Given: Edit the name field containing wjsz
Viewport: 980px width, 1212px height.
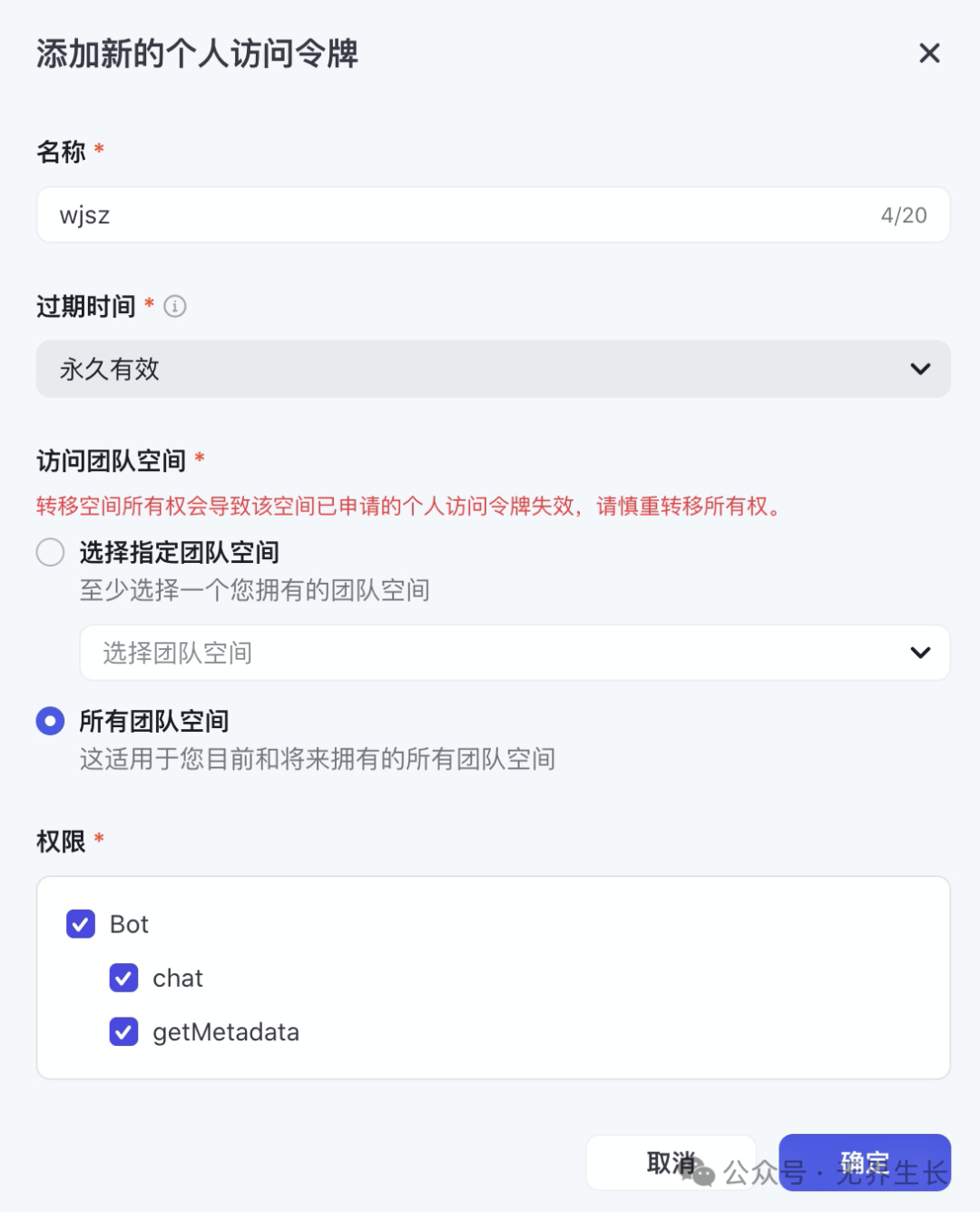Looking at the screenshot, I should point(454,215).
